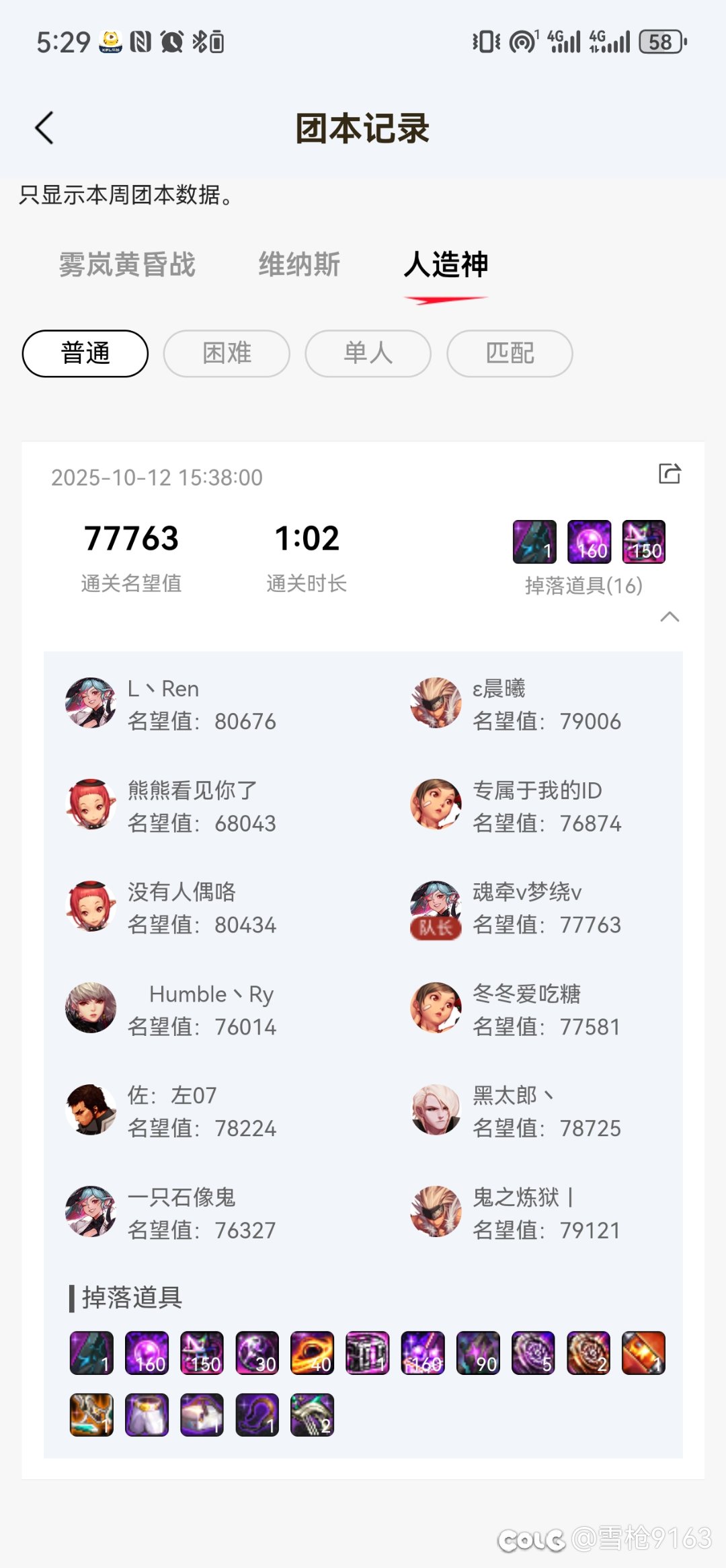The width and height of the screenshot is (726, 1568).
Task: Tap the avatar of player L丶Ren
Action: click(x=91, y=704)
